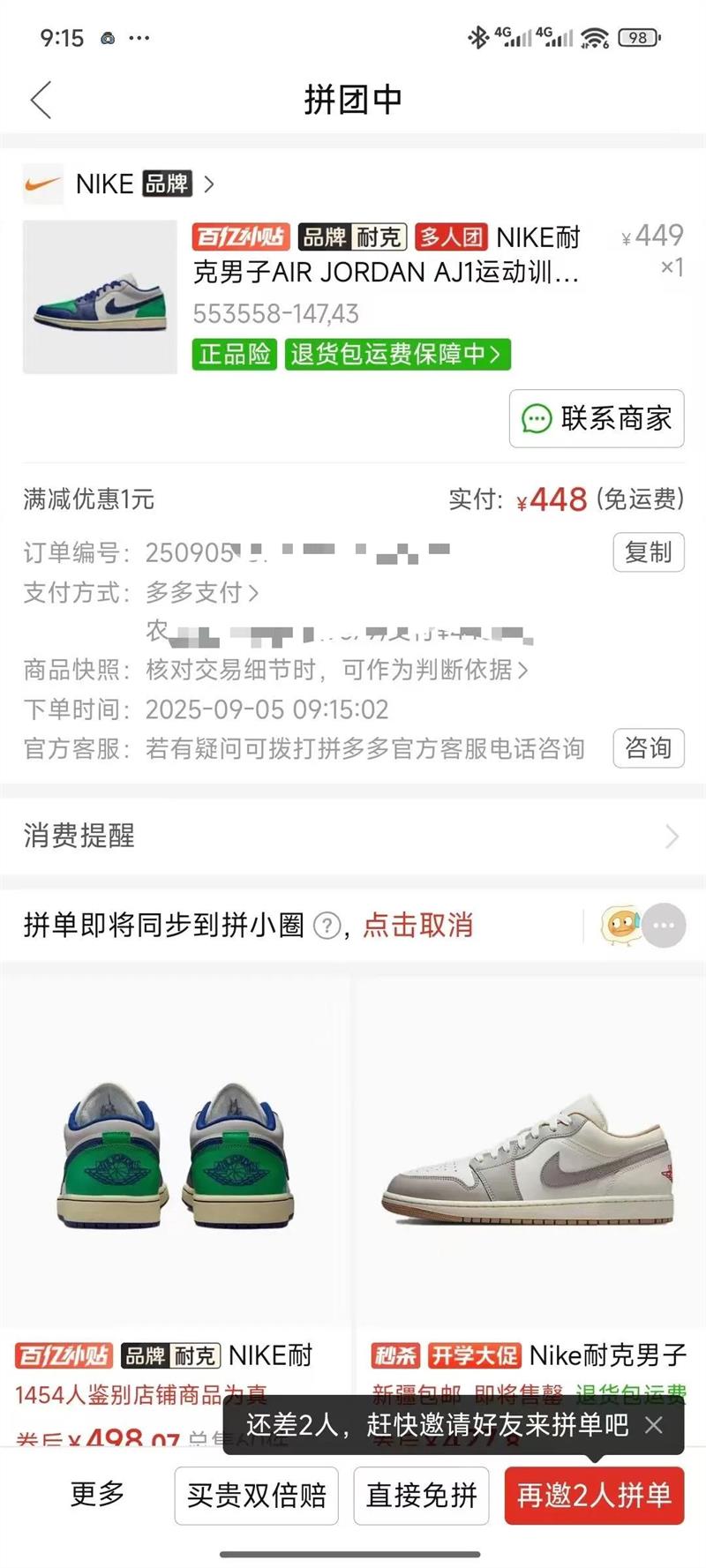Open the 多多支付 payment method details

(202, 592)
